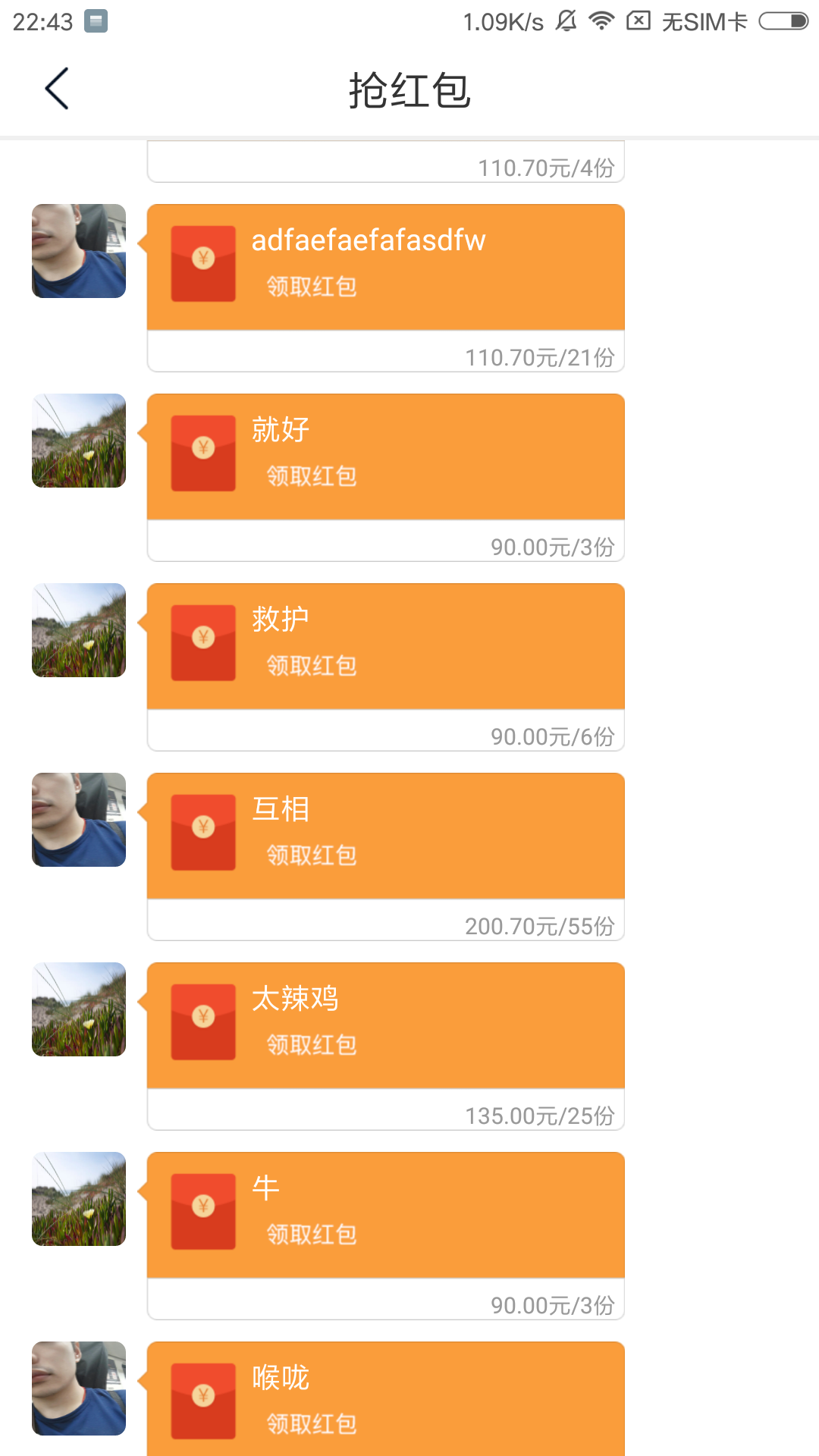Open the 喉咙 red packet

click(385, 1398)
